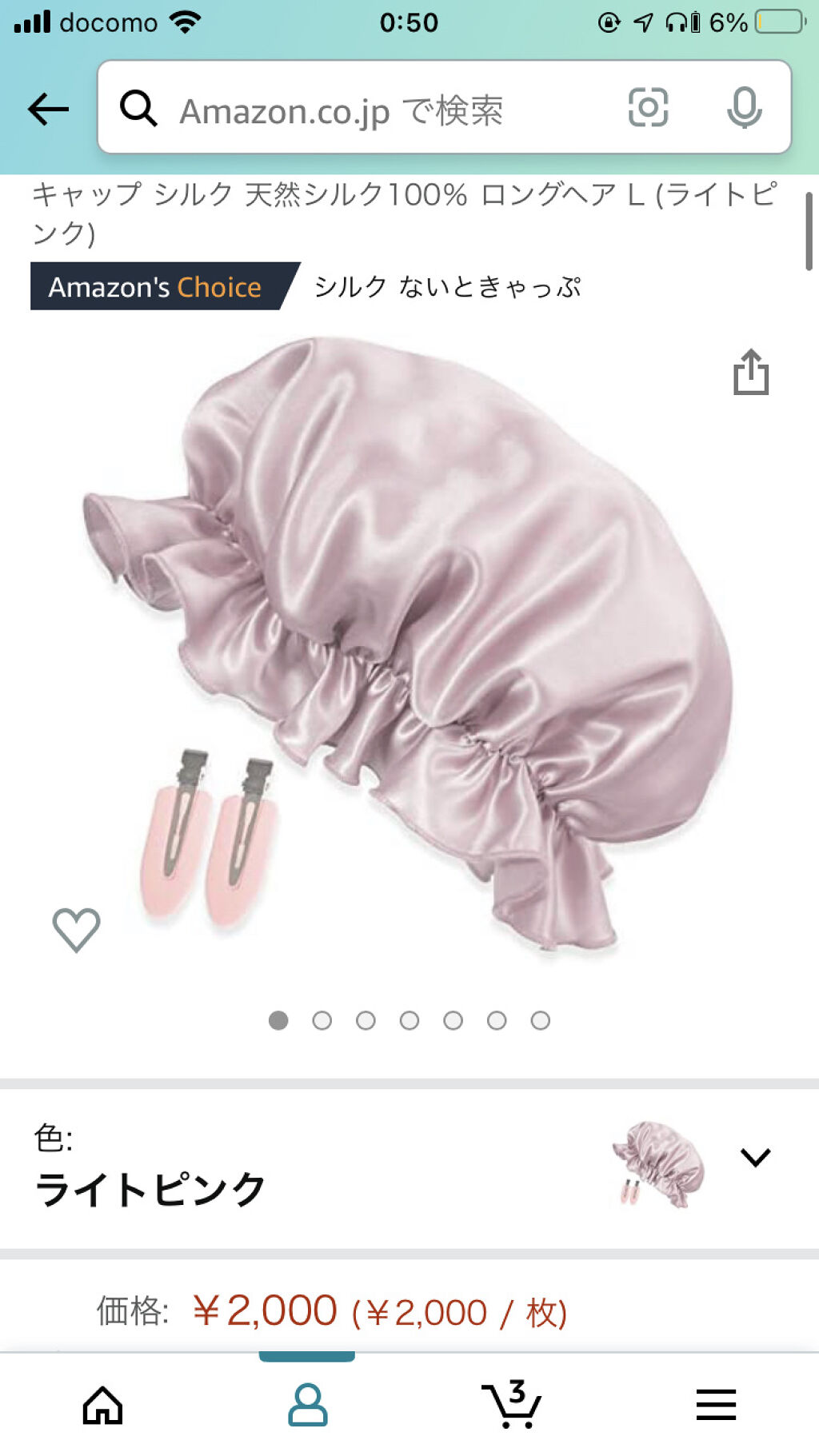
Task: Open the shopping cart with 3 items
Action: [x=512, y=1405]
